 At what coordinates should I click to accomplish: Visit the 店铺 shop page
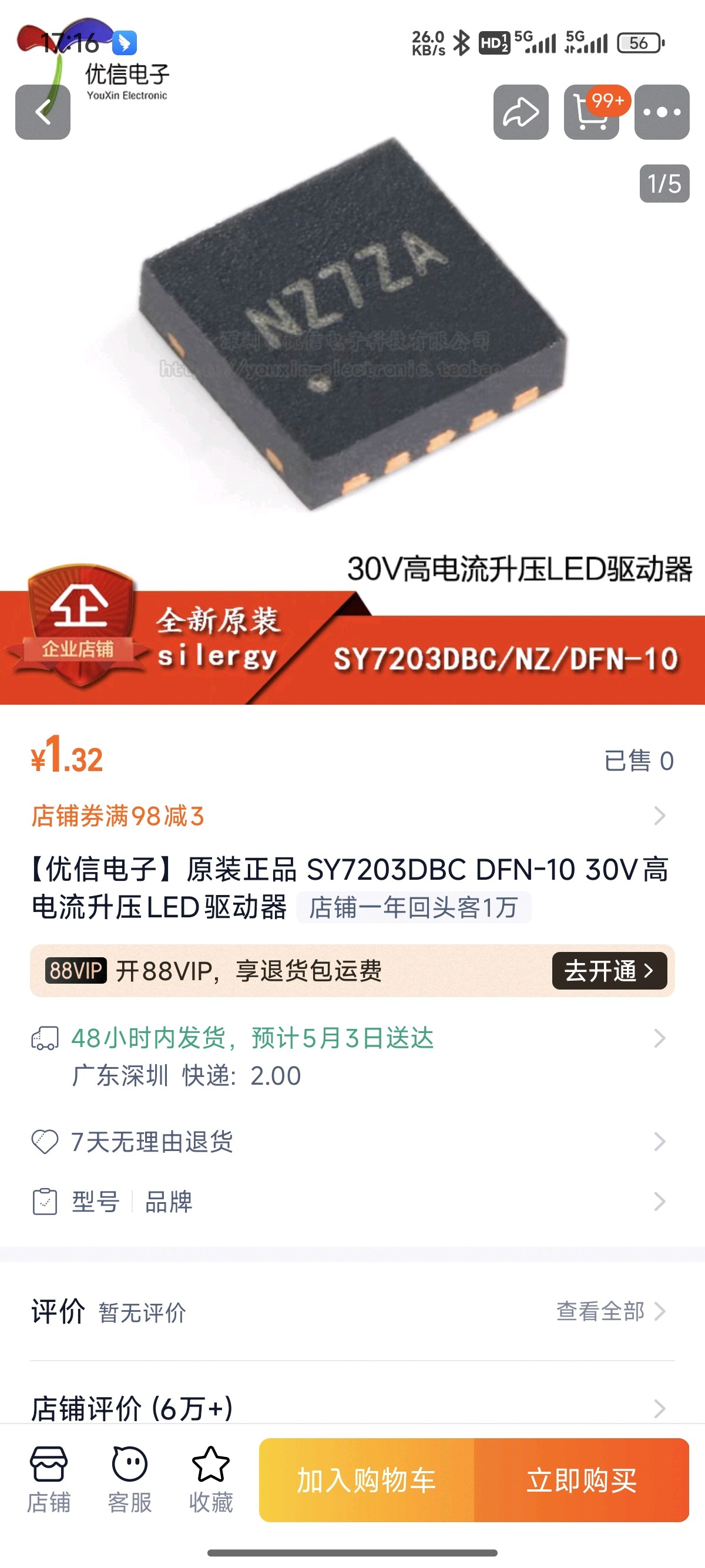(x=49, y=1480)
